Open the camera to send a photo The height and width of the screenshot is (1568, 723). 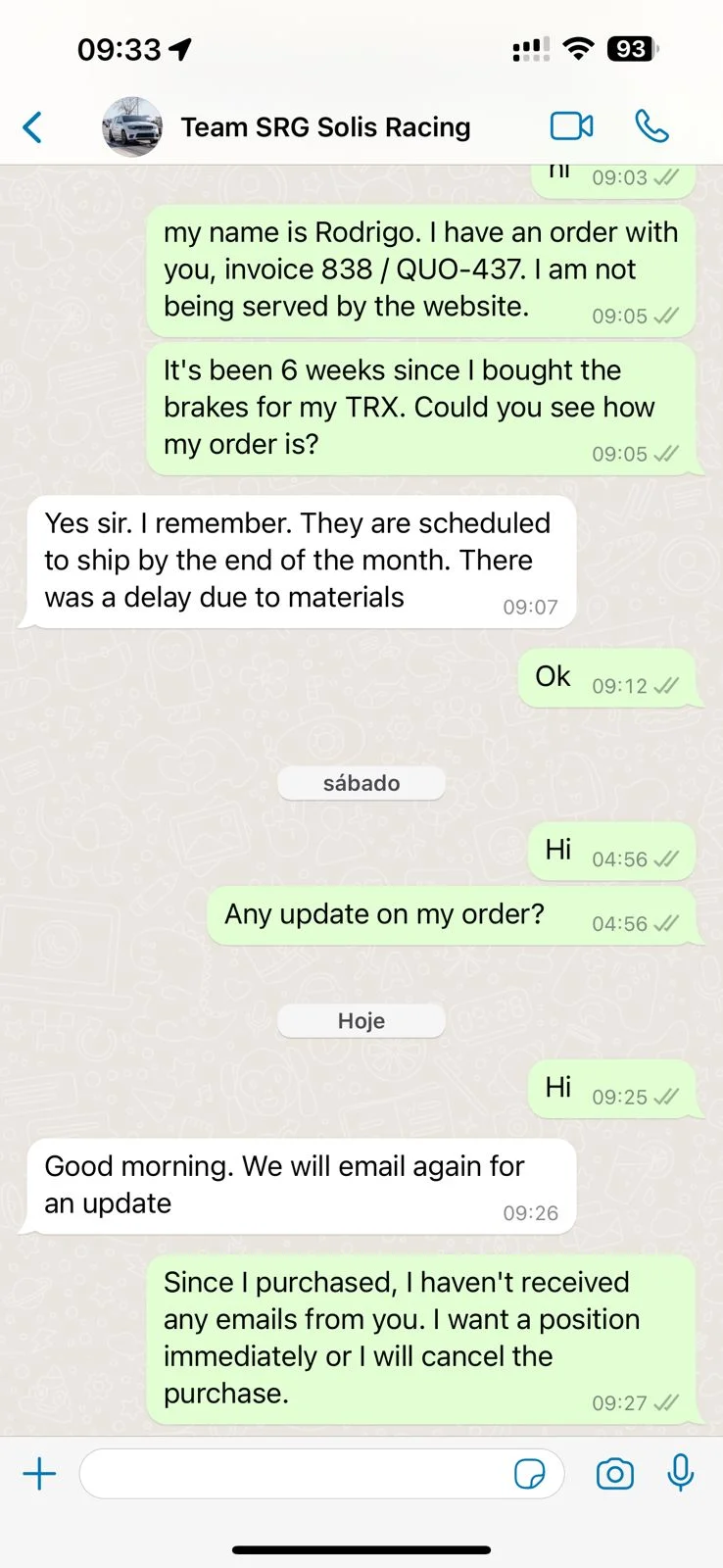(615, 1474)
